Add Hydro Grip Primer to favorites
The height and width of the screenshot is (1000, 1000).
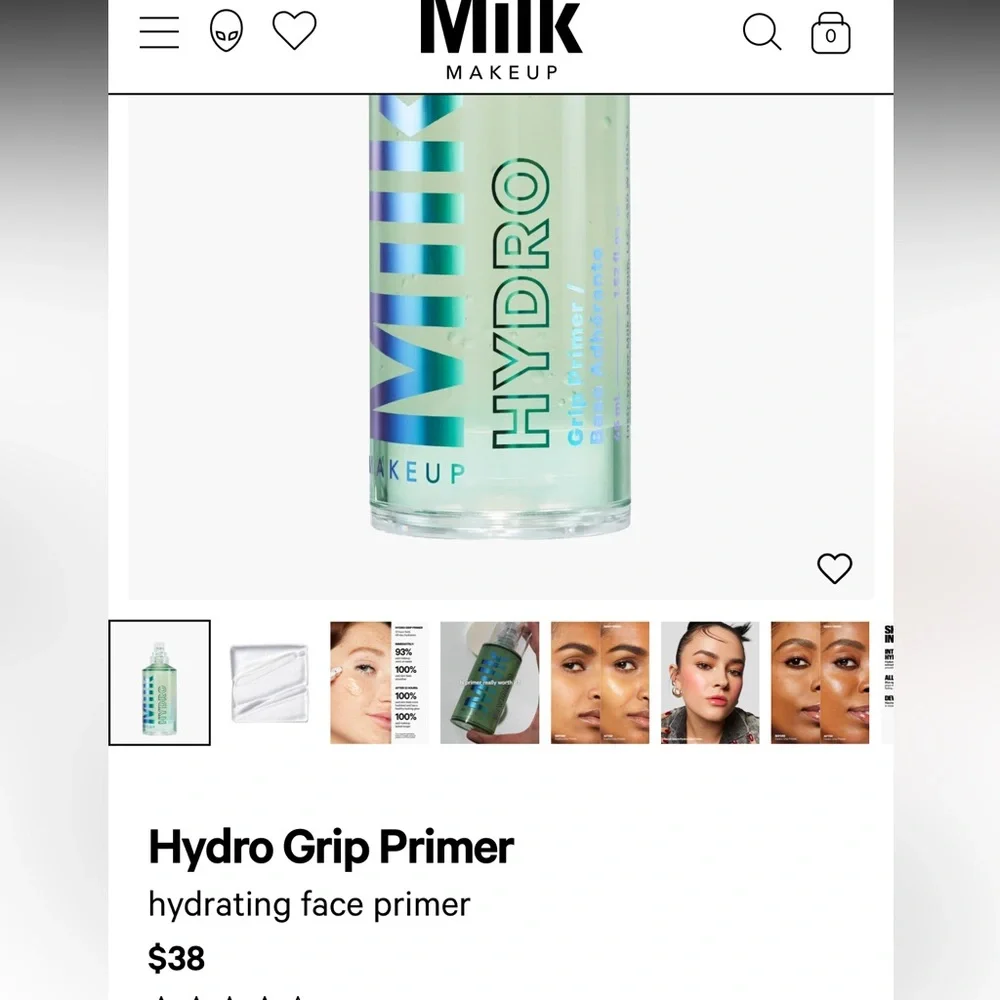pos(834,568)
